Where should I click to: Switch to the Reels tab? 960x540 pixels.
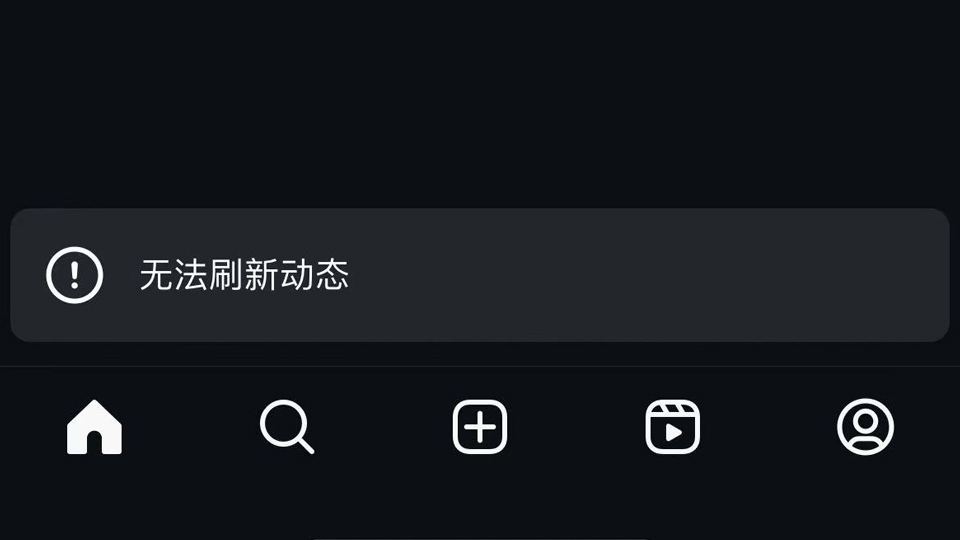tap(672, 427)
